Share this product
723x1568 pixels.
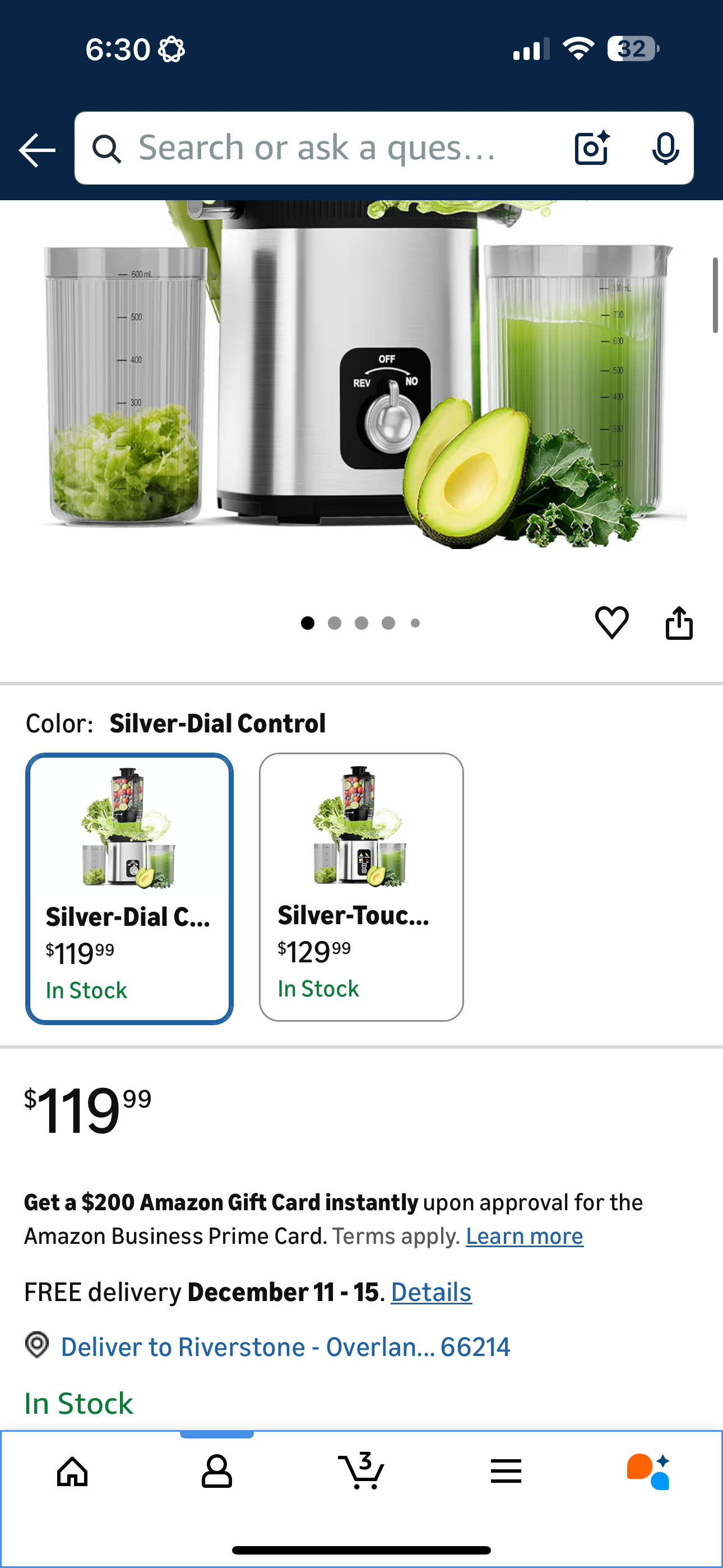pyautogui.click(x=679, y=622)
